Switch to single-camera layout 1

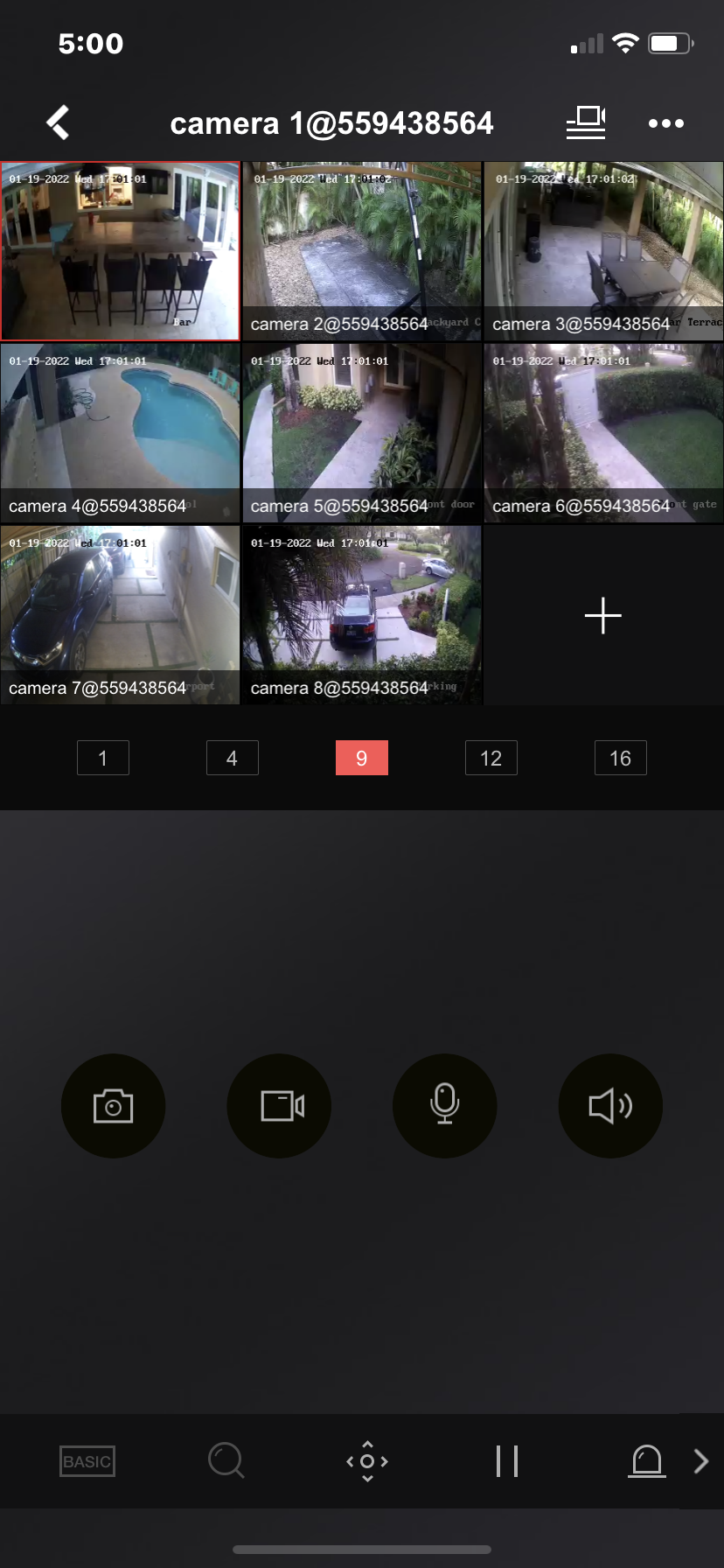(x=103, y=758)
